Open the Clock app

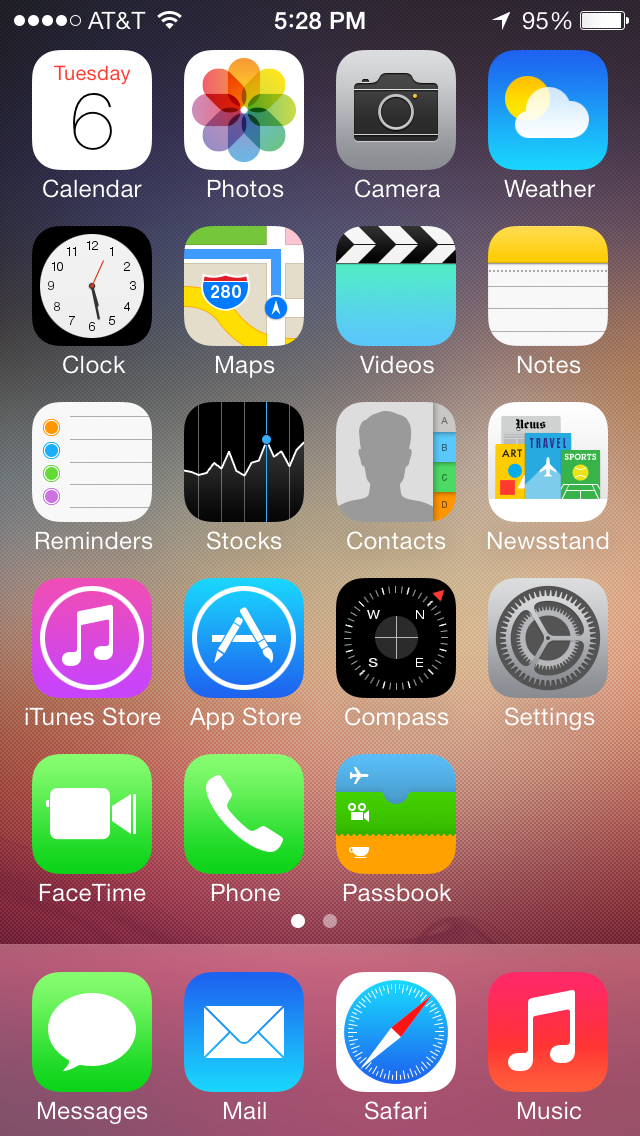92,286
